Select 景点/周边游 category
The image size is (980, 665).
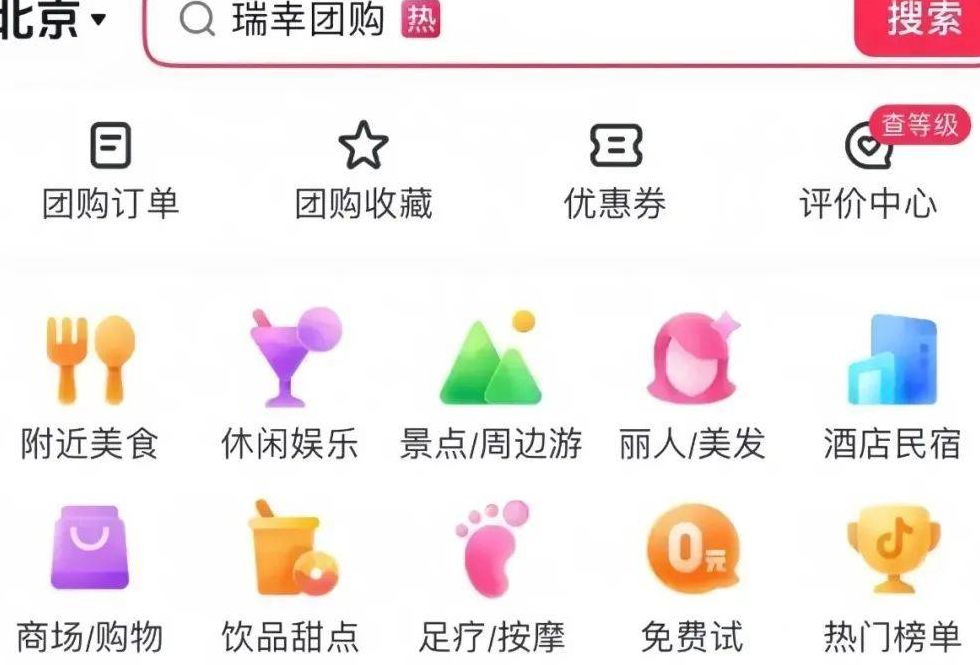pos(490,385)
